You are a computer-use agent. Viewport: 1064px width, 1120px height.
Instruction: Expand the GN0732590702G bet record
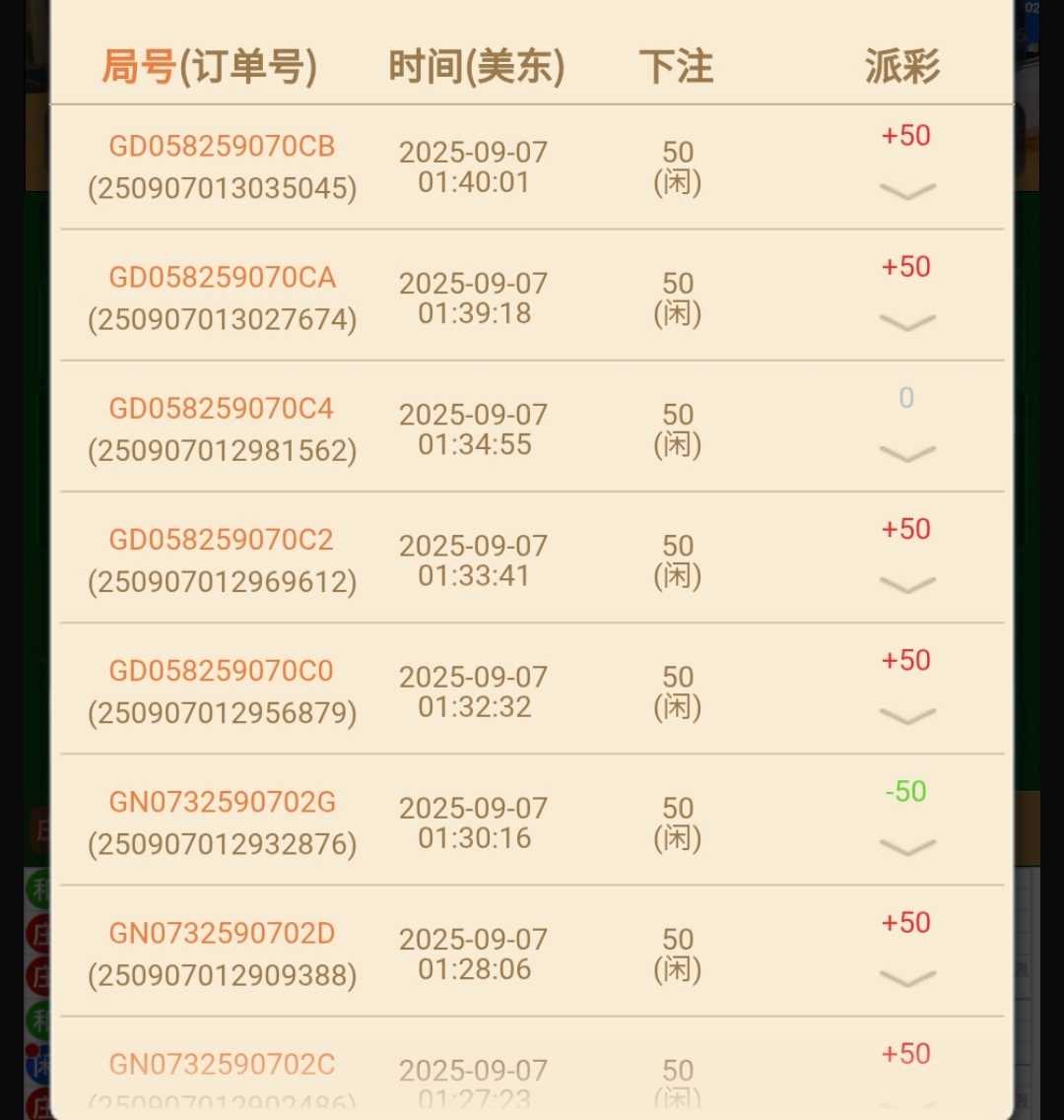pyautogui.click(x=906, y=847)
